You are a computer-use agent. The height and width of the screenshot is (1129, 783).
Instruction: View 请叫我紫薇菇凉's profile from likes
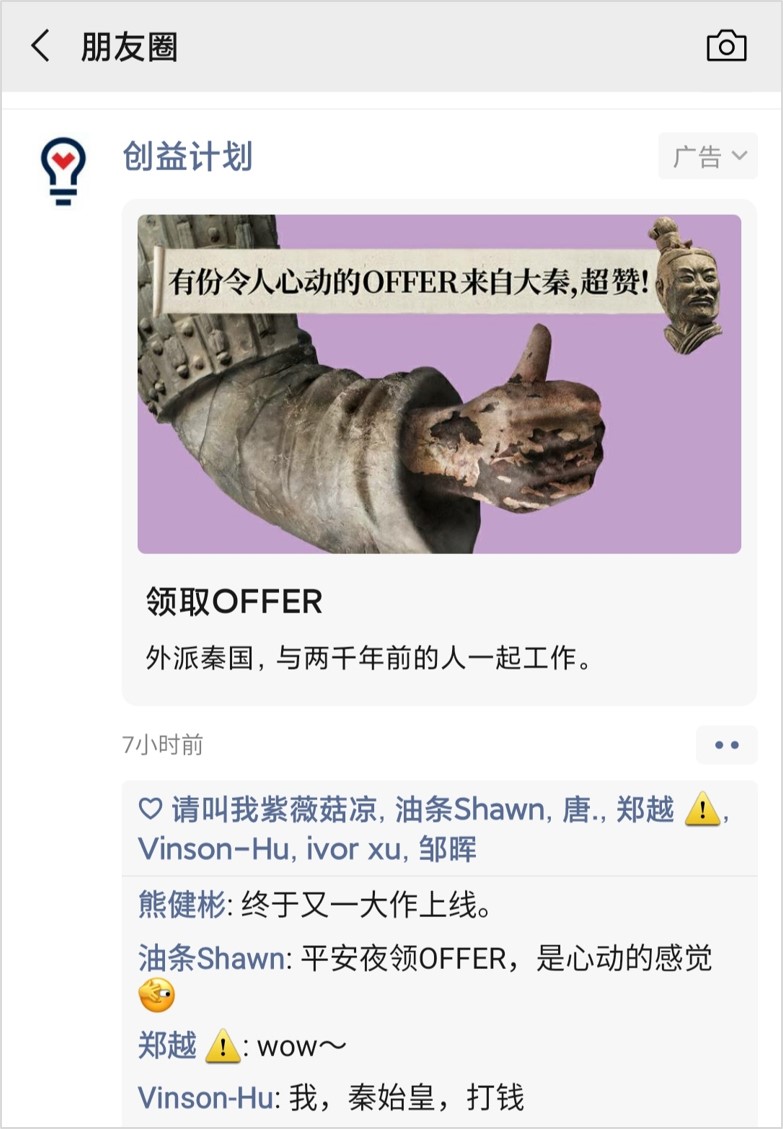pyautogui.click(x=276, y=809)
